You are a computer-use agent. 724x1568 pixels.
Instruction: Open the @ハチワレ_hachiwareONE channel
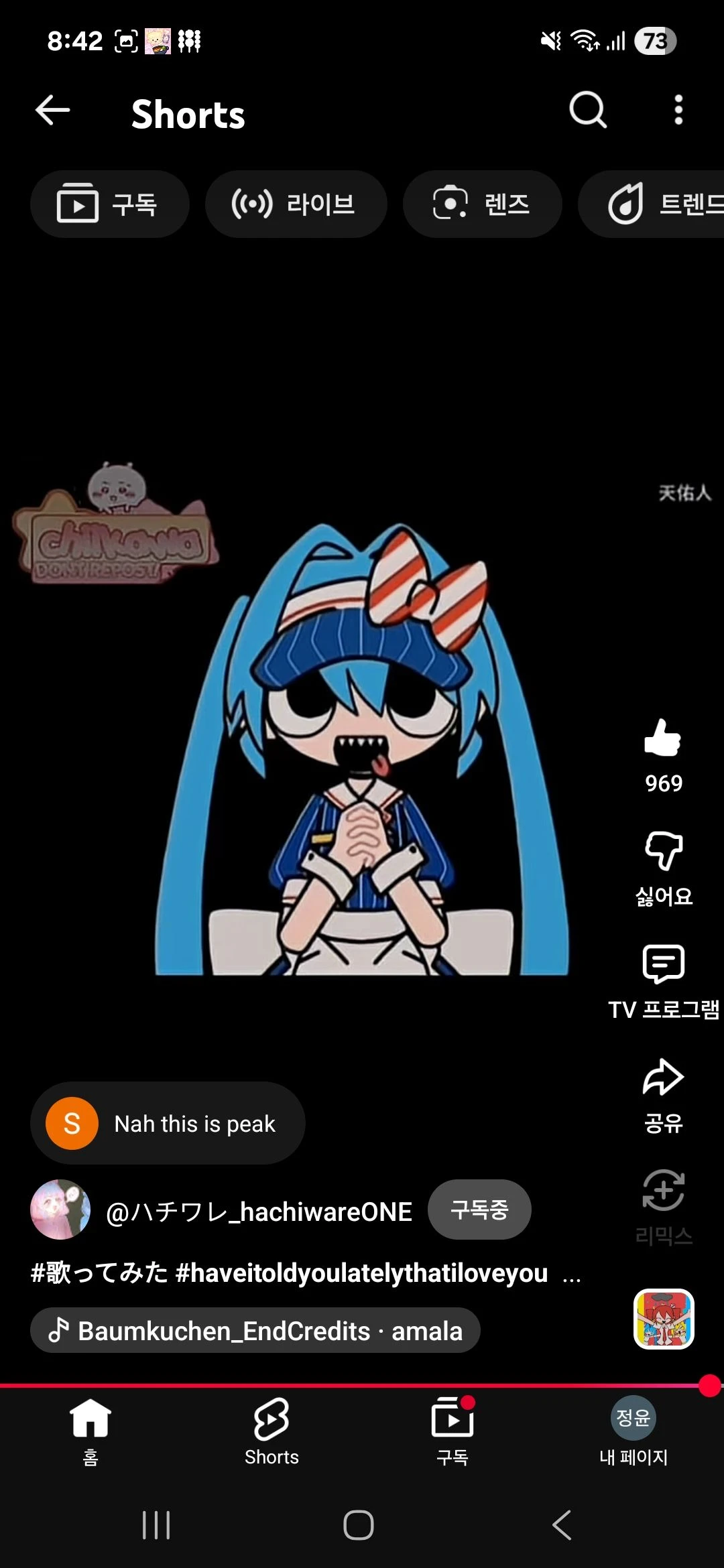(x=258, y=1212)
